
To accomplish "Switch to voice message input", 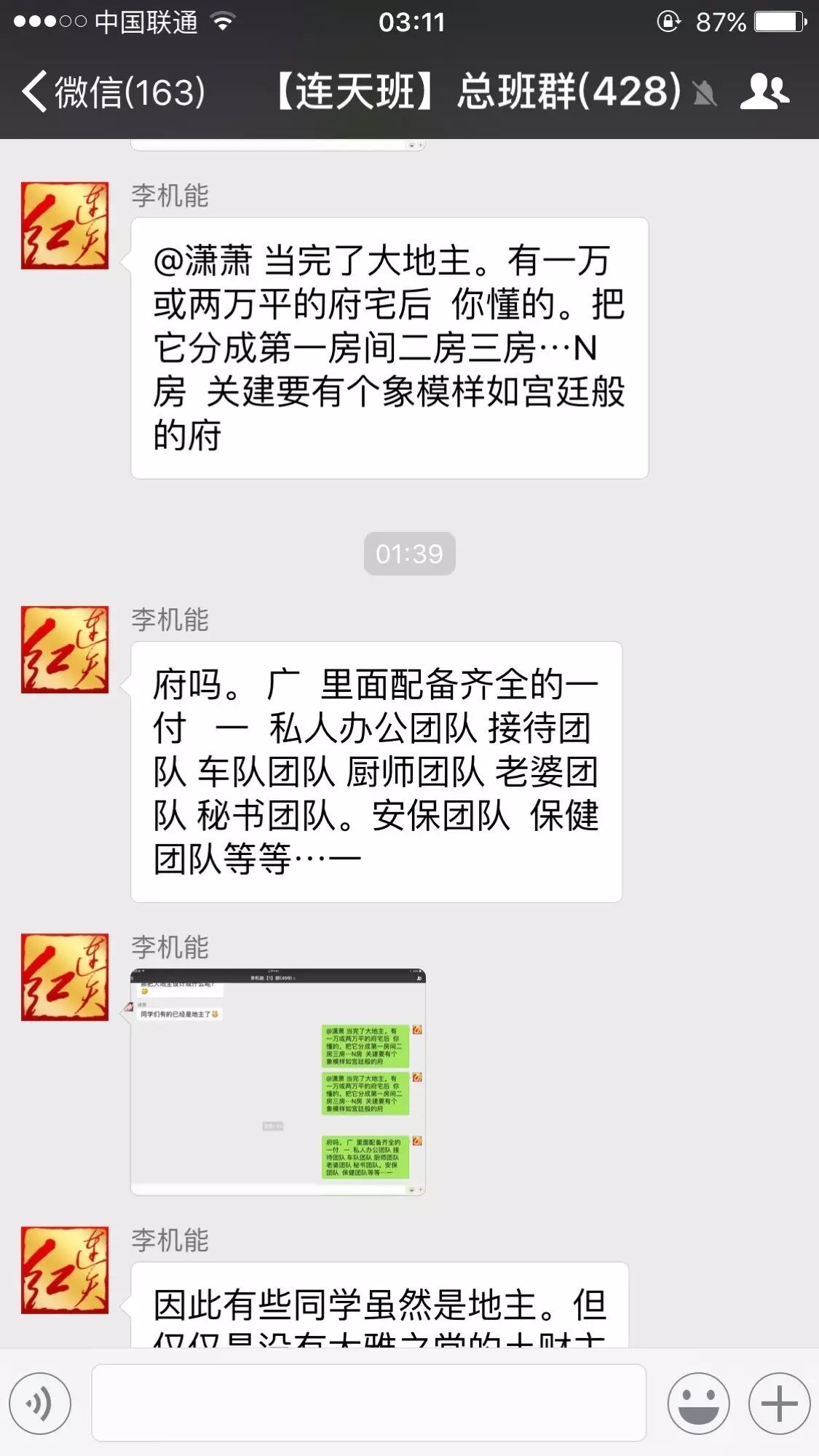I will (40, 1403).
